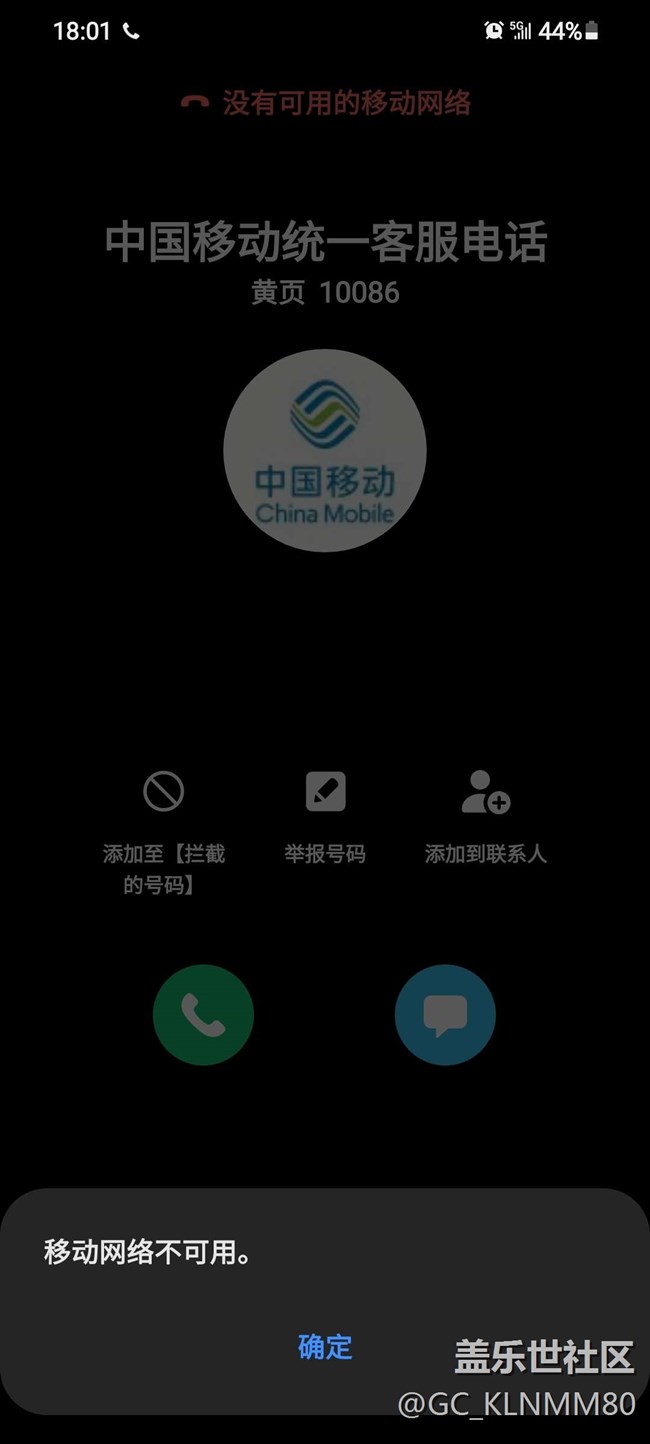Send a message using the blue chat button

pos(445,1015)
